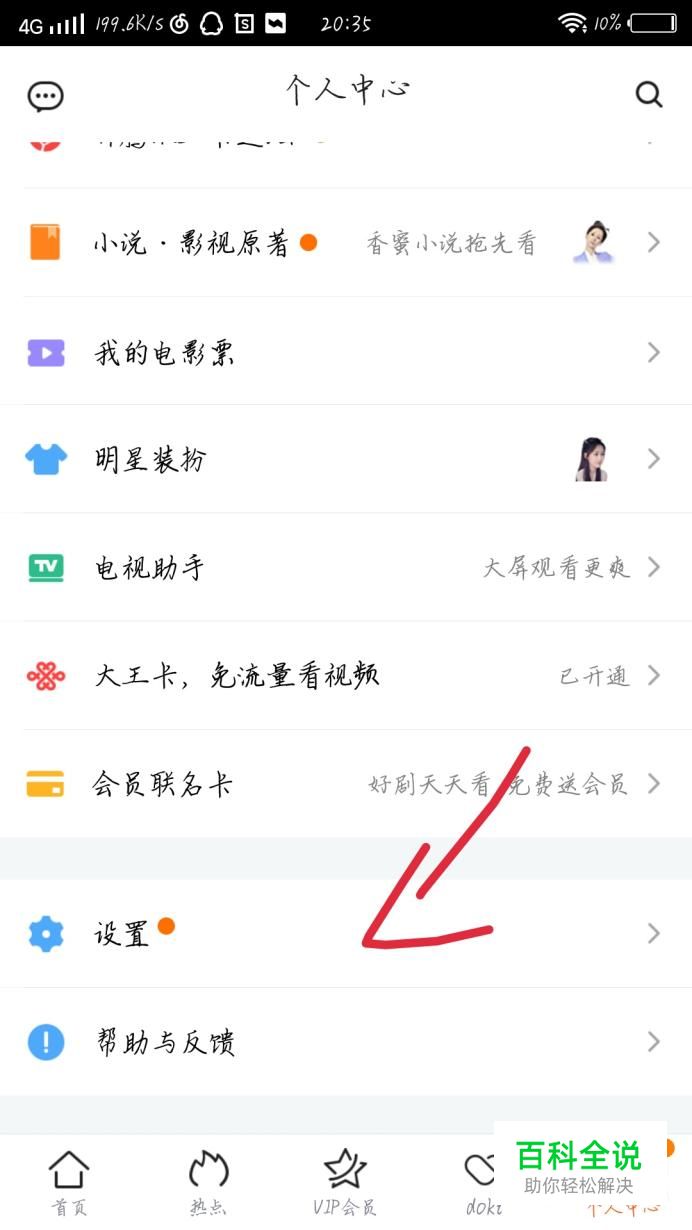Image resolution: width=692 pixels, height=1230 pixels.
Task: Open the search icon
Action: tap(649, 95)
